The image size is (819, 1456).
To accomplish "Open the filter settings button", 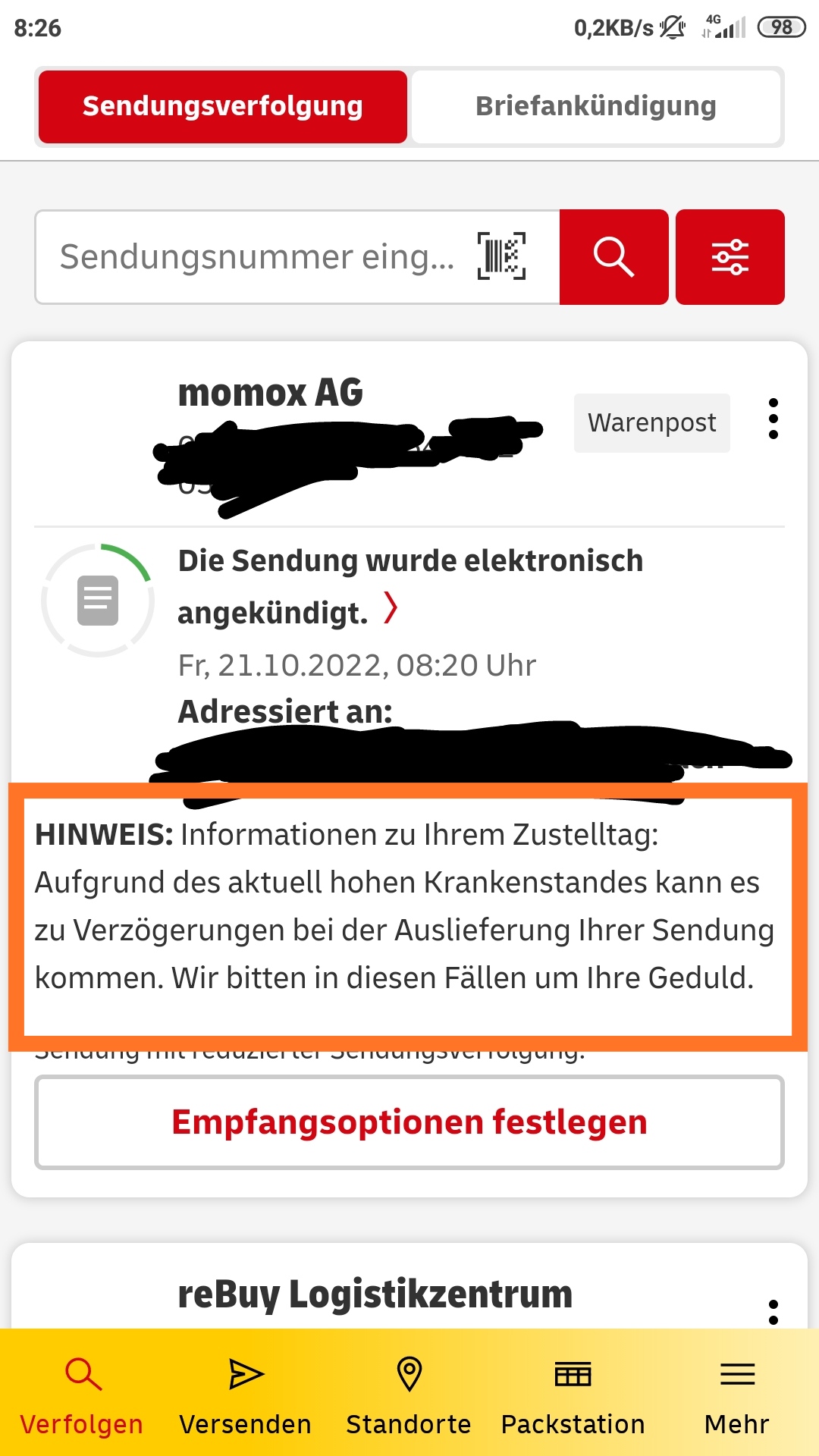I will (730, 257).
